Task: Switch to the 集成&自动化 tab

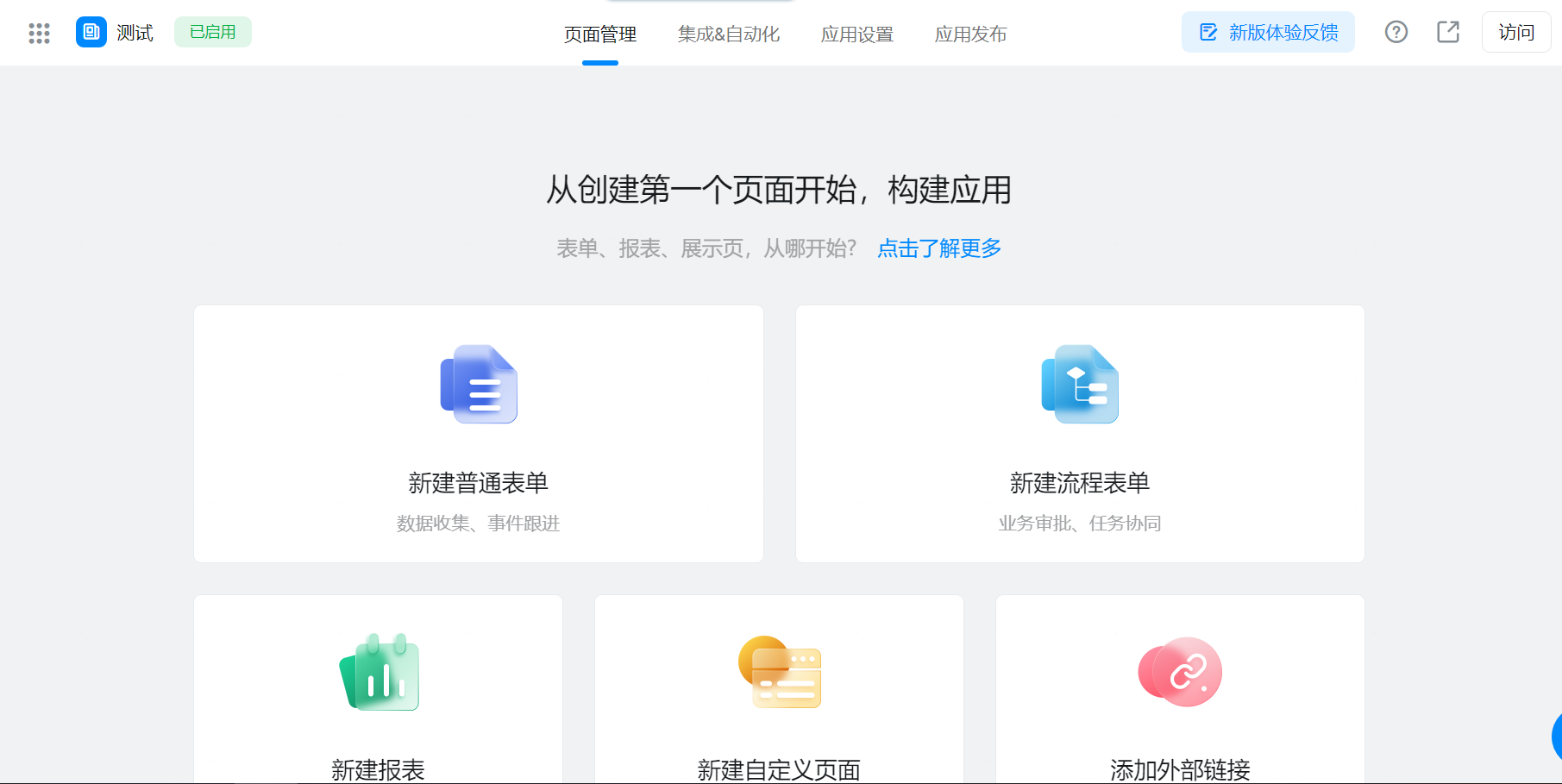Action: tap(728, 34)
